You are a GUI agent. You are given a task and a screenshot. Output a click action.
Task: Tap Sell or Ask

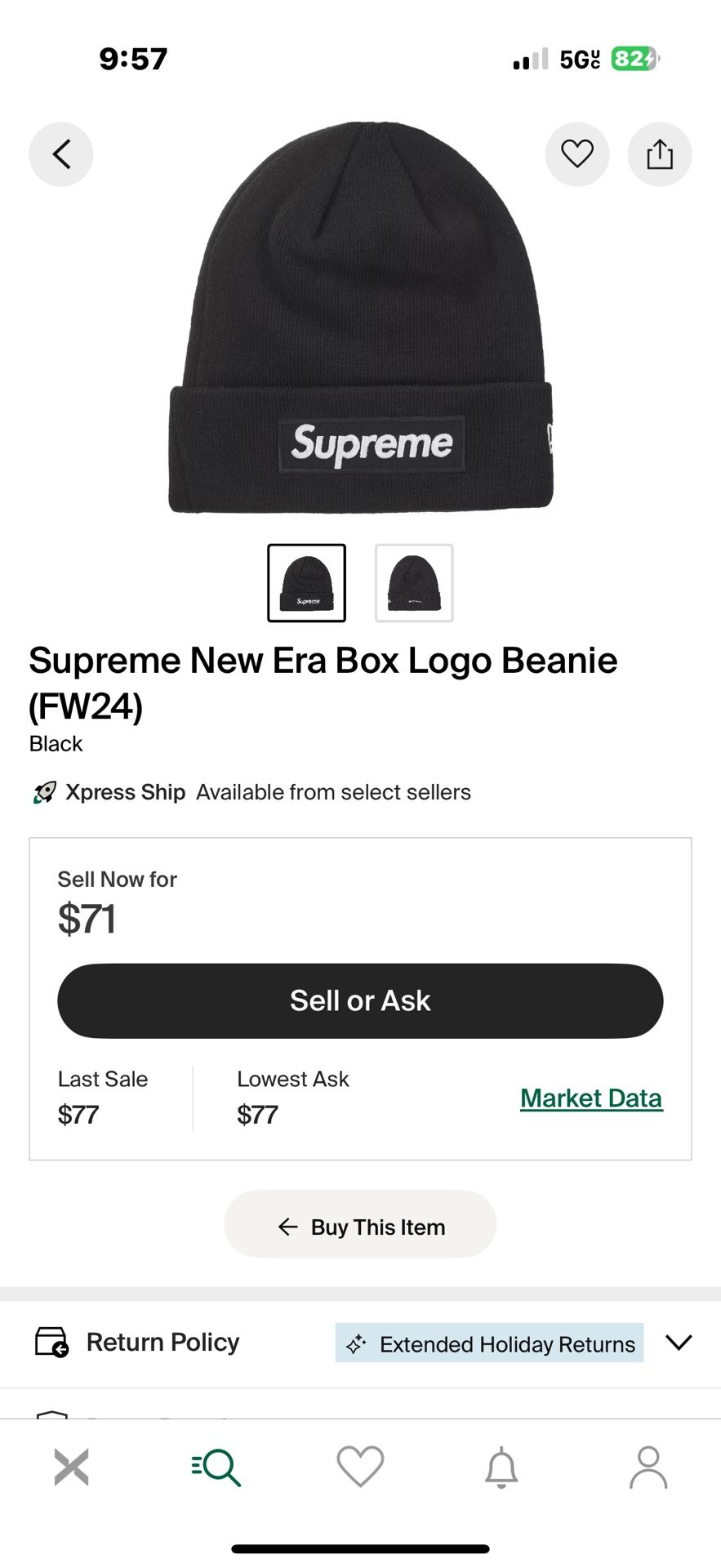pyautogui.click(x=360, y=1000)
